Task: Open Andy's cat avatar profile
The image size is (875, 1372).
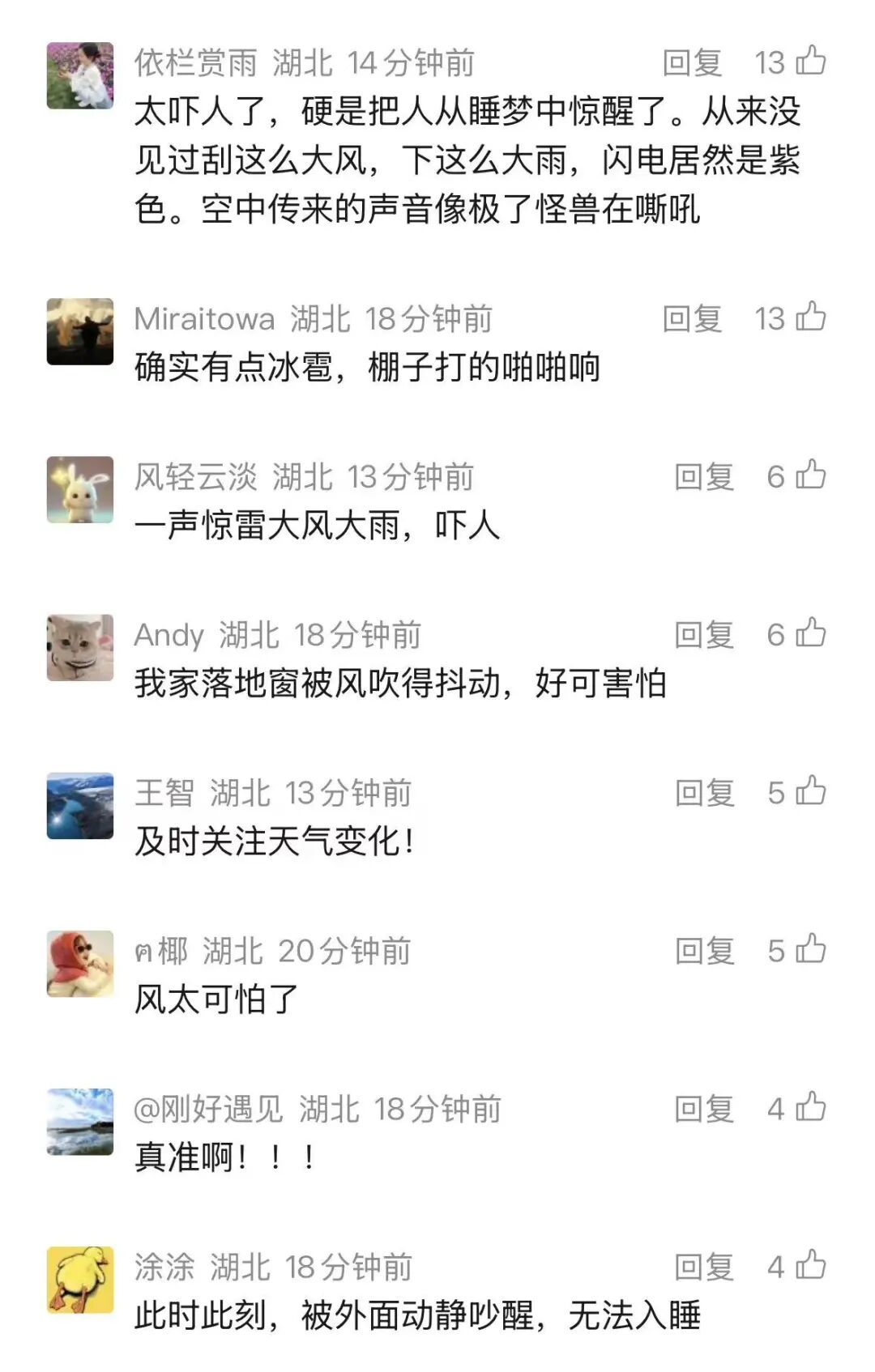Action: click(80, 647)
